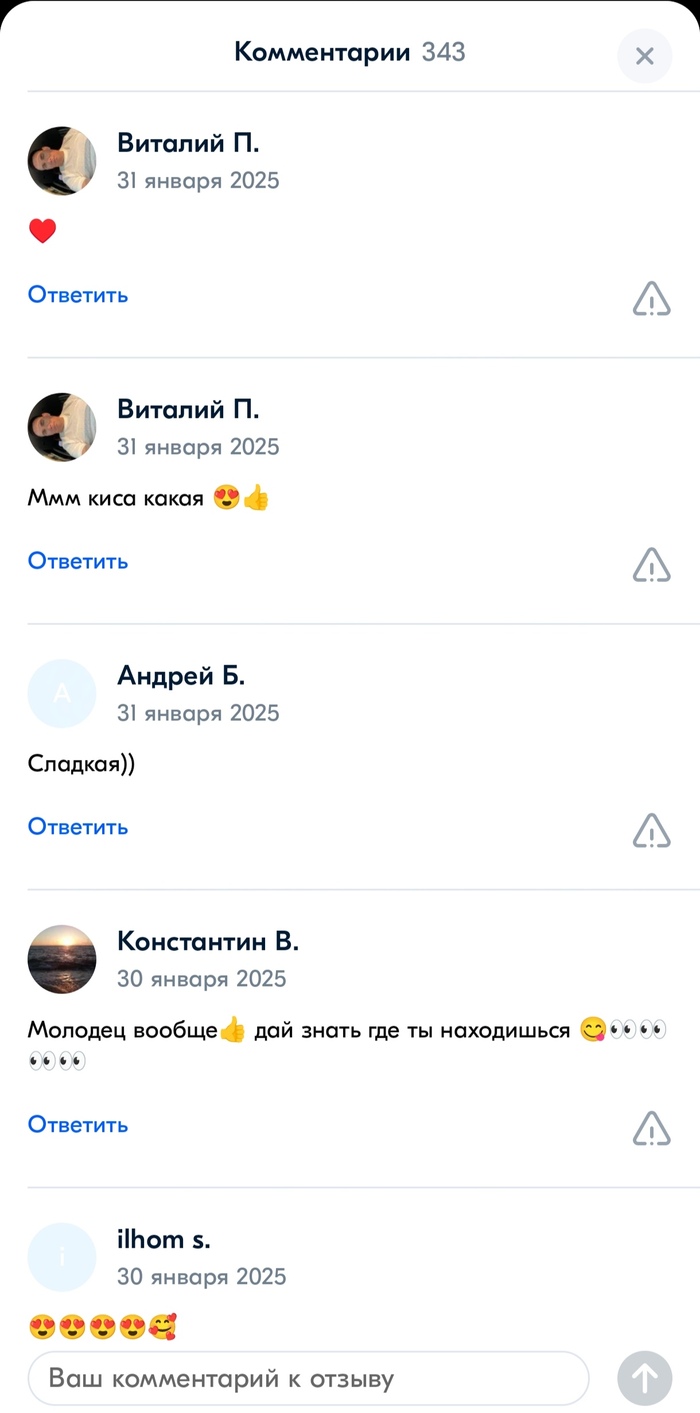
Task: Reply to Виталий П.'s red heart comment
Action: pyautogui.click(x=78, y=295)
